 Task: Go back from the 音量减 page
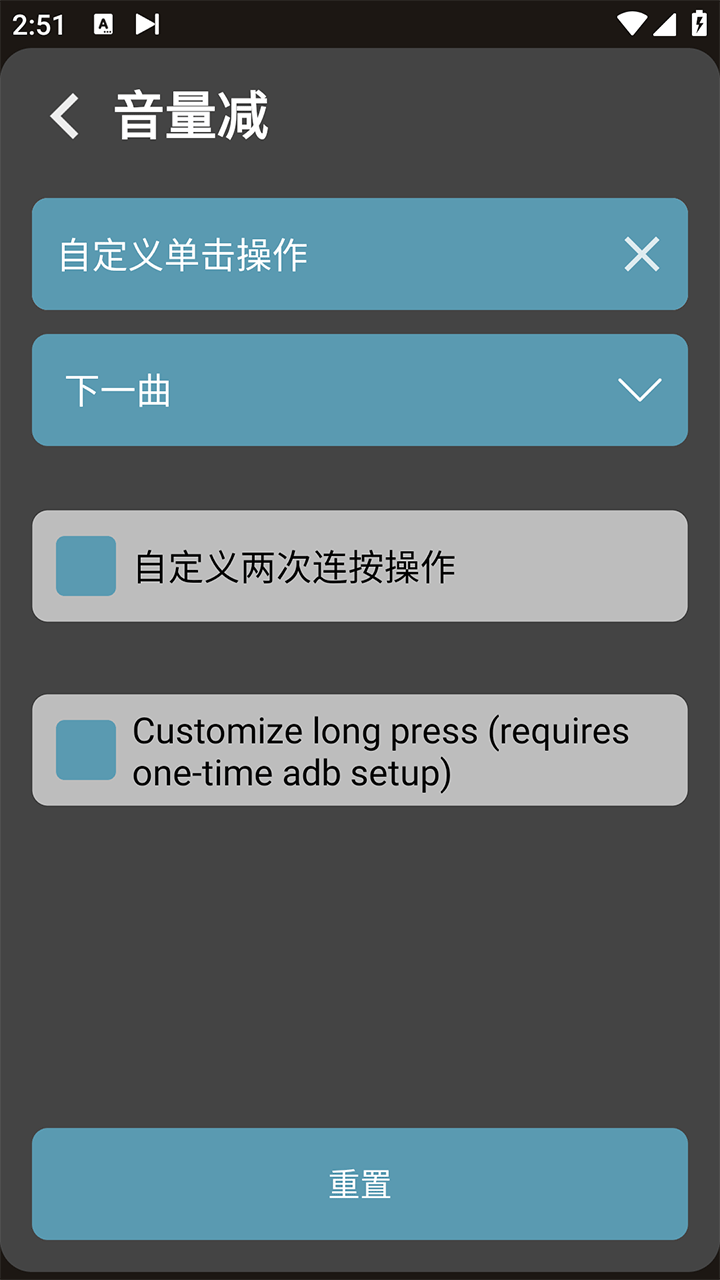[65, 116]
